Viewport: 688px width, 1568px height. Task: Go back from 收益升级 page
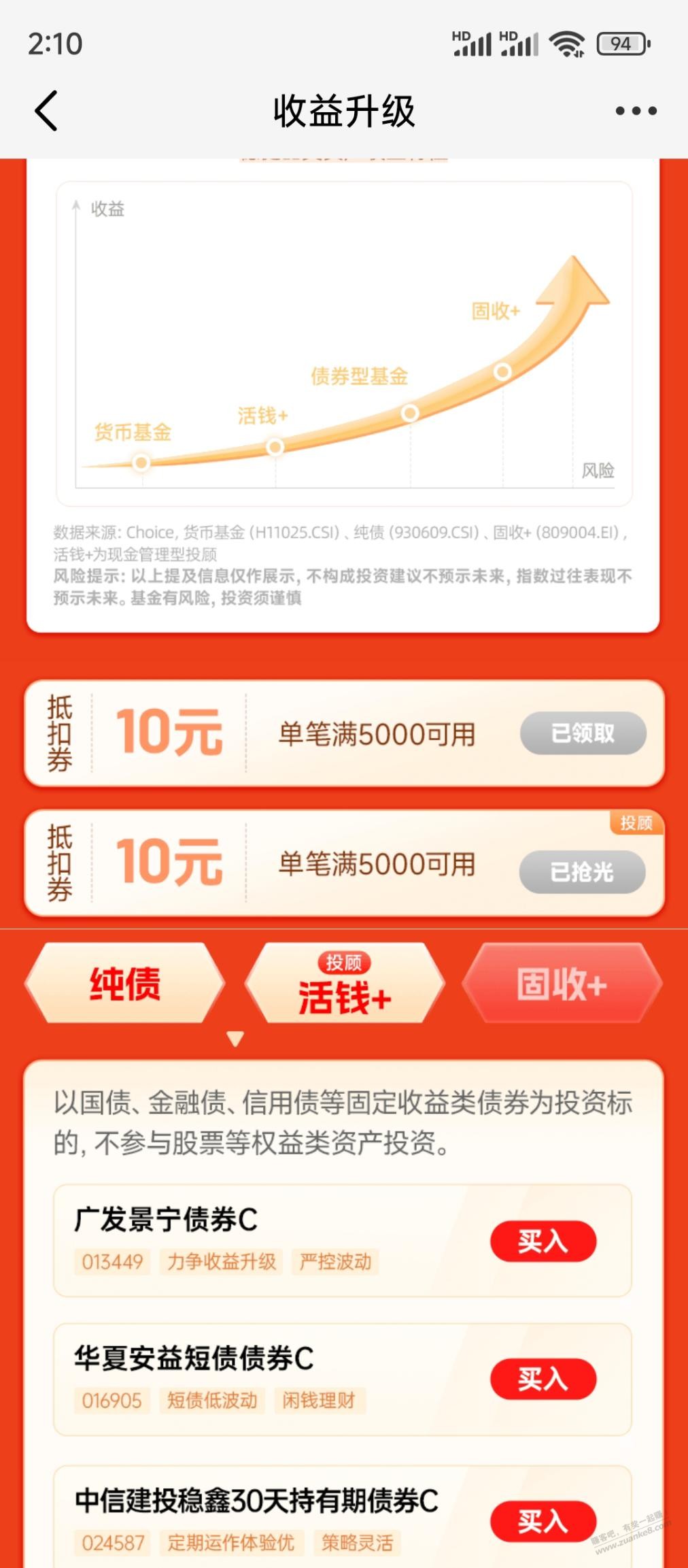pos(46,111)
